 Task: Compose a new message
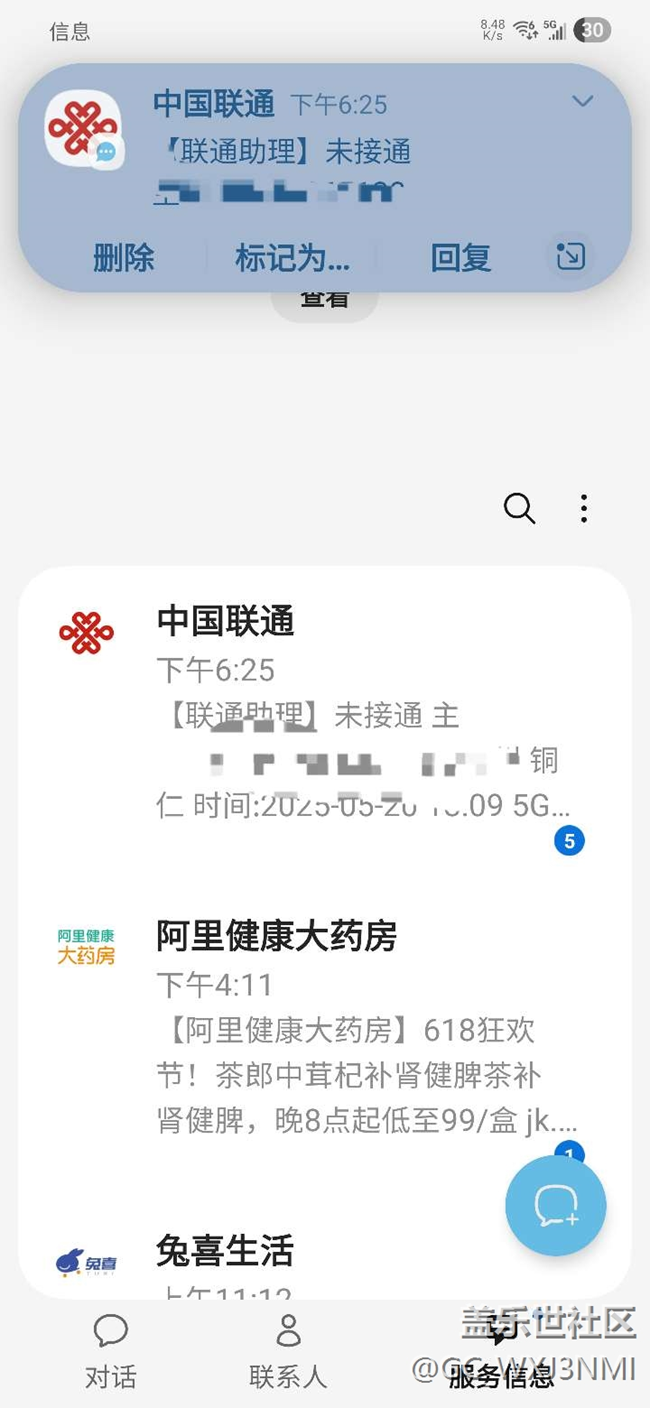point(555,1205)
